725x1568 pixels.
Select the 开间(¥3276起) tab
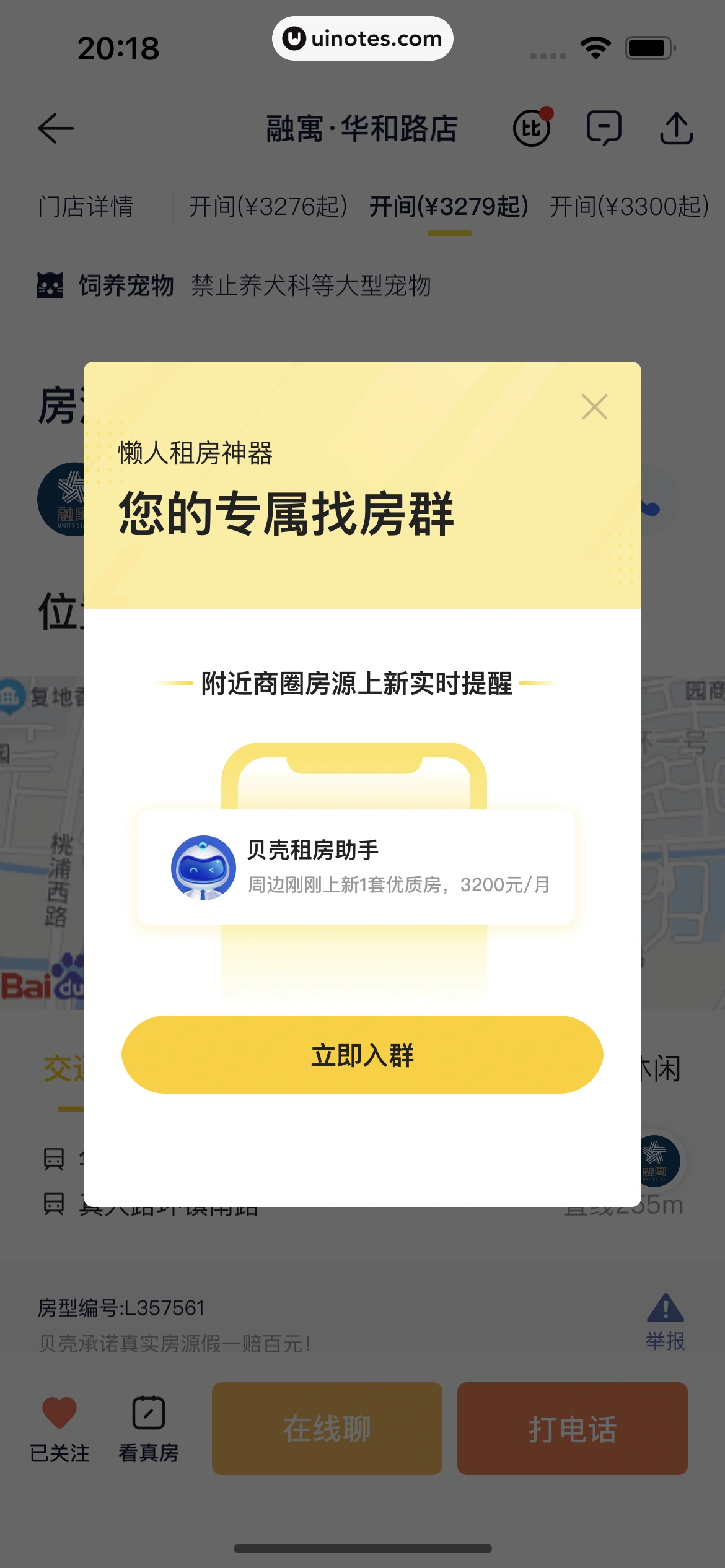coord(268,206)
